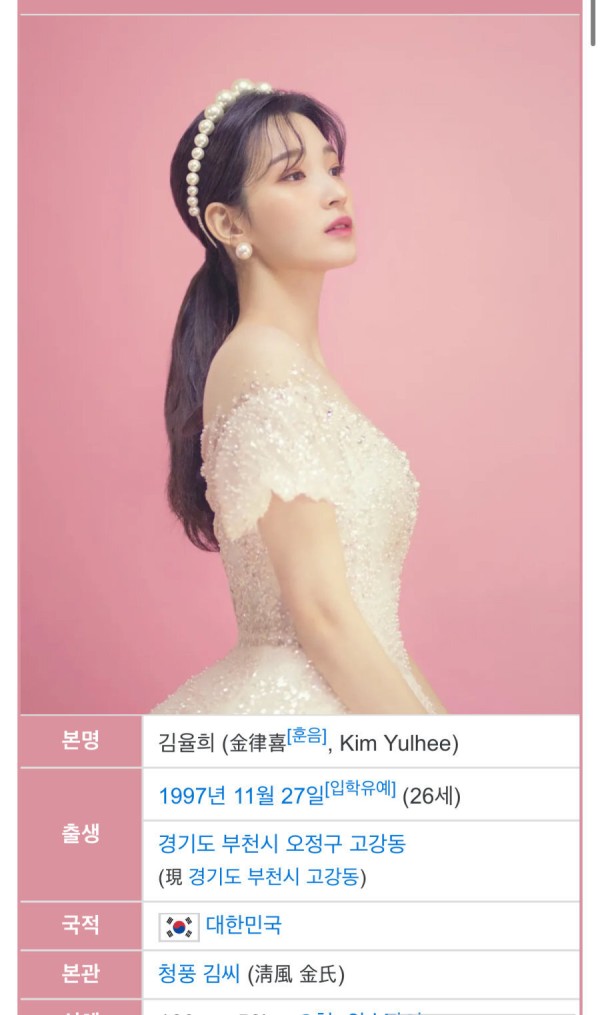The height and width of the screenshot is (1015, 600).
Task: Open the 입학유예 footnote
Action: [x=360, y=789]
